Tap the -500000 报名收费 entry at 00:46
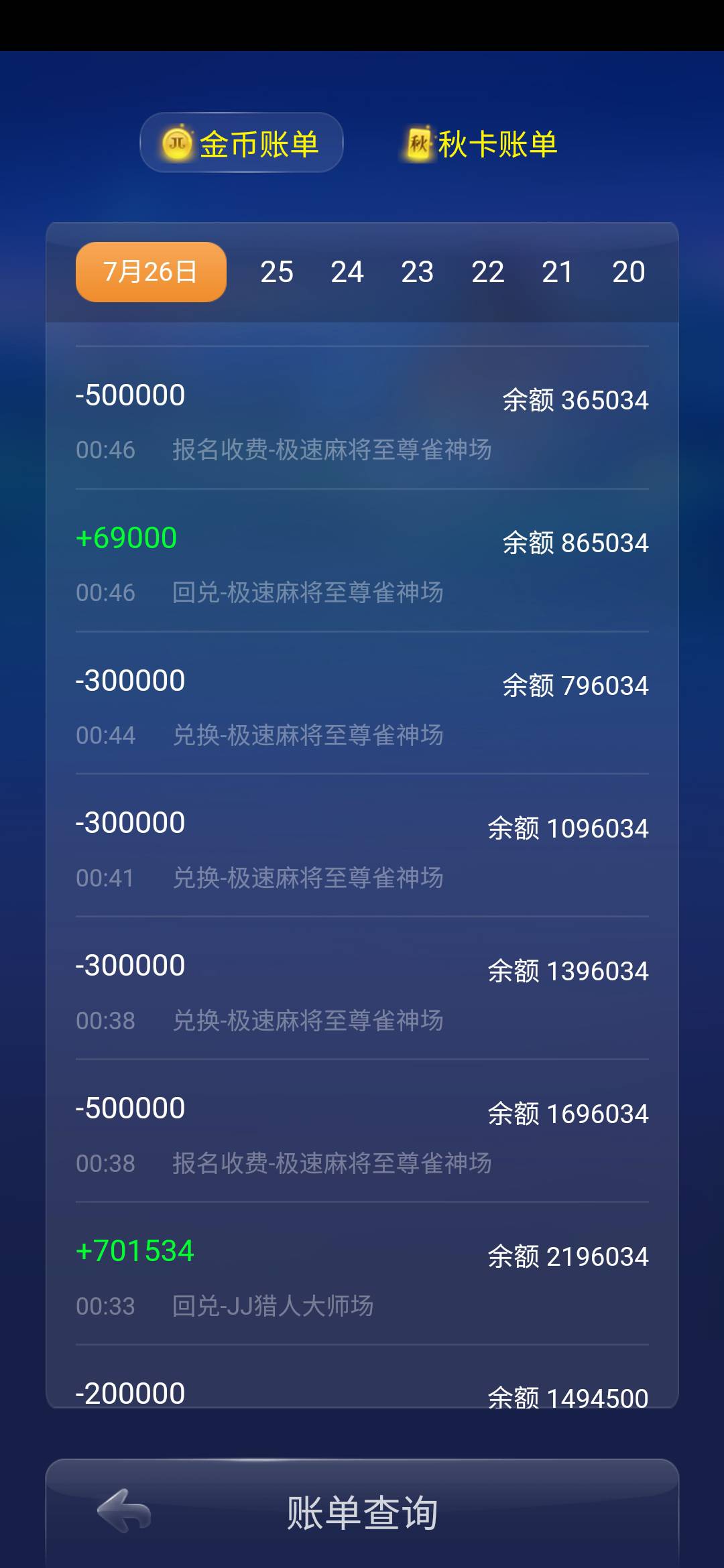 pos(362,419)
